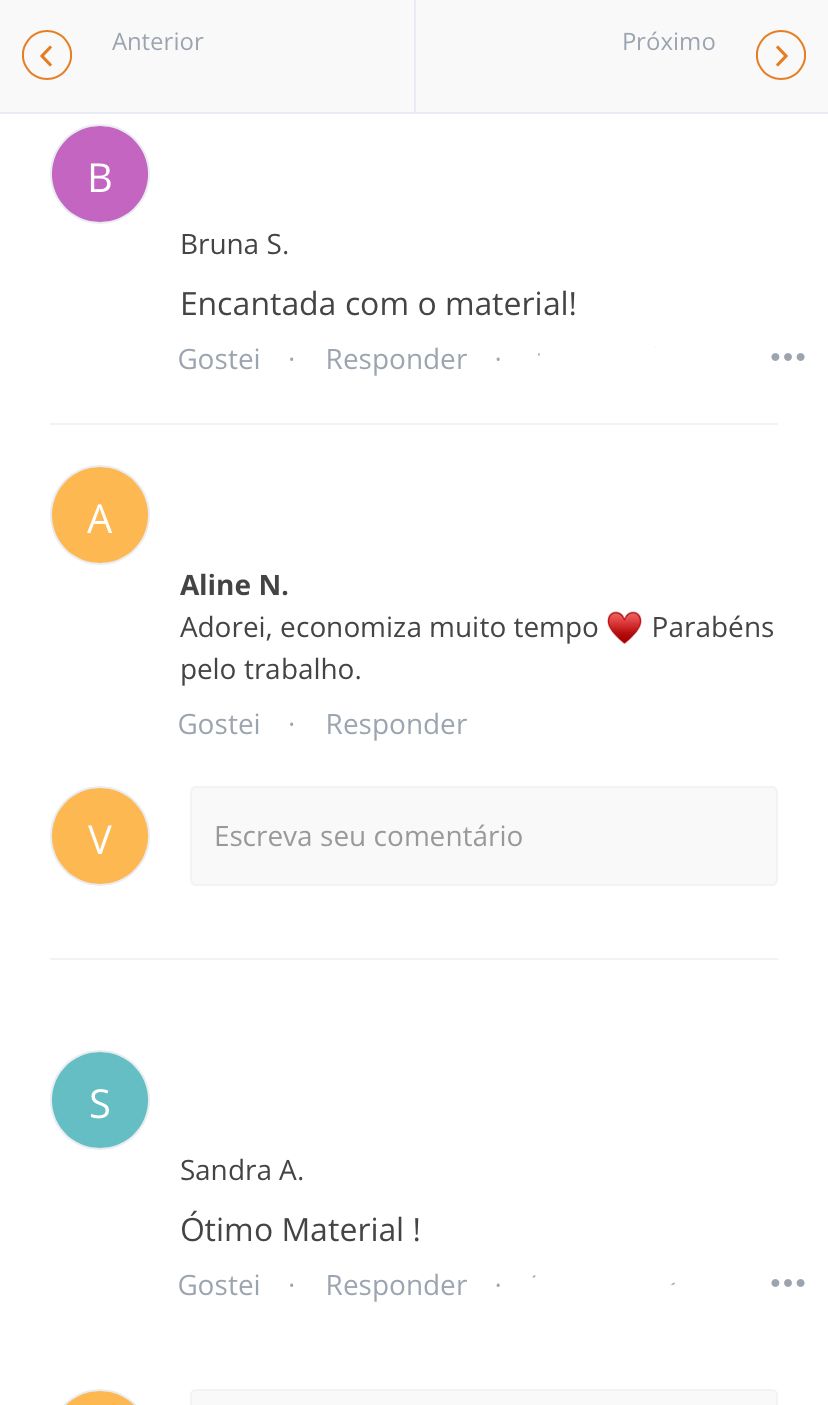Screen dimensions: 828x1405
Task: Tap Responder under Aline N.'s comment
Action: click(x=396, y=724)
